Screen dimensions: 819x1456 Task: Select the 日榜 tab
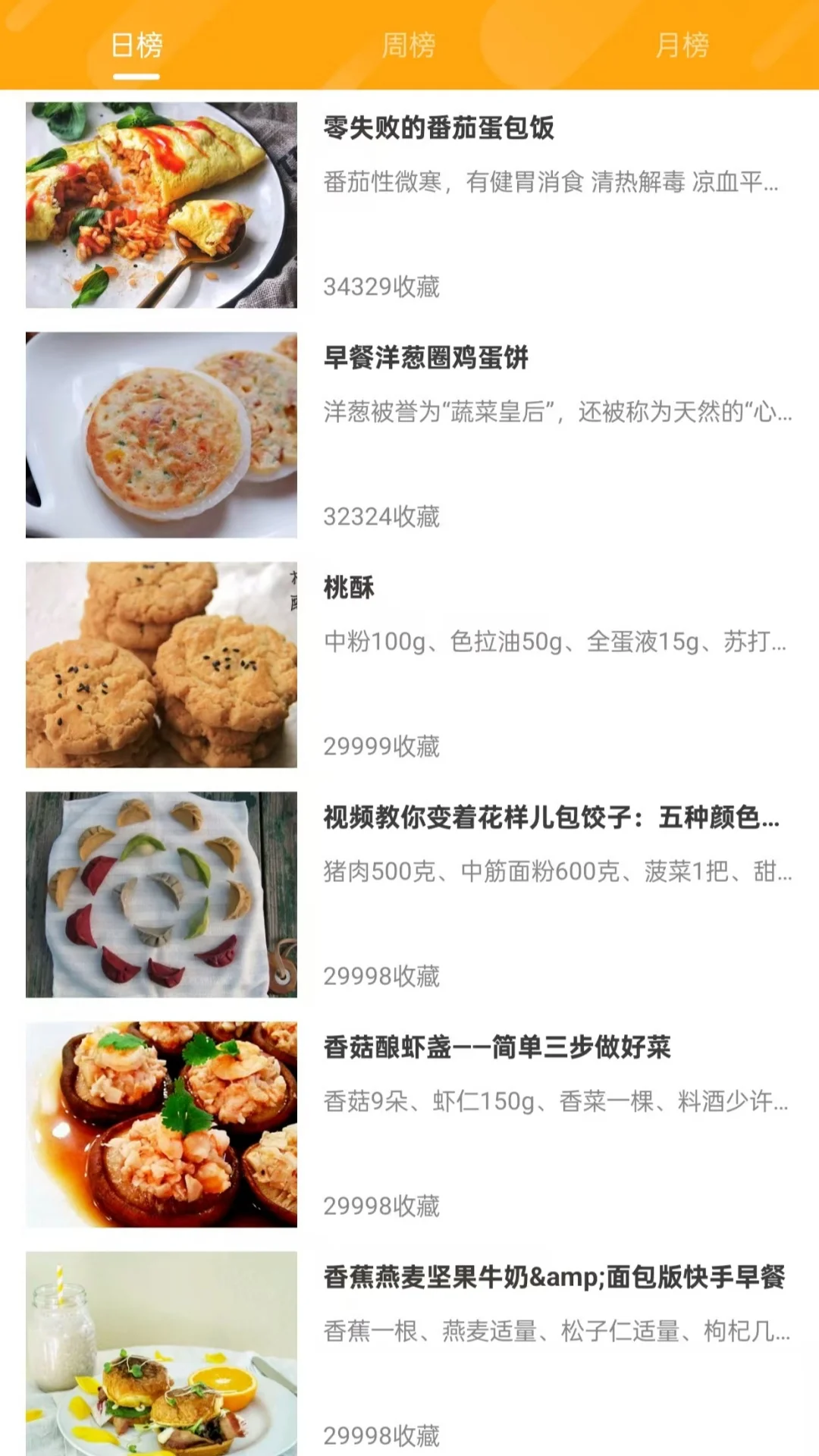[135, 45]
